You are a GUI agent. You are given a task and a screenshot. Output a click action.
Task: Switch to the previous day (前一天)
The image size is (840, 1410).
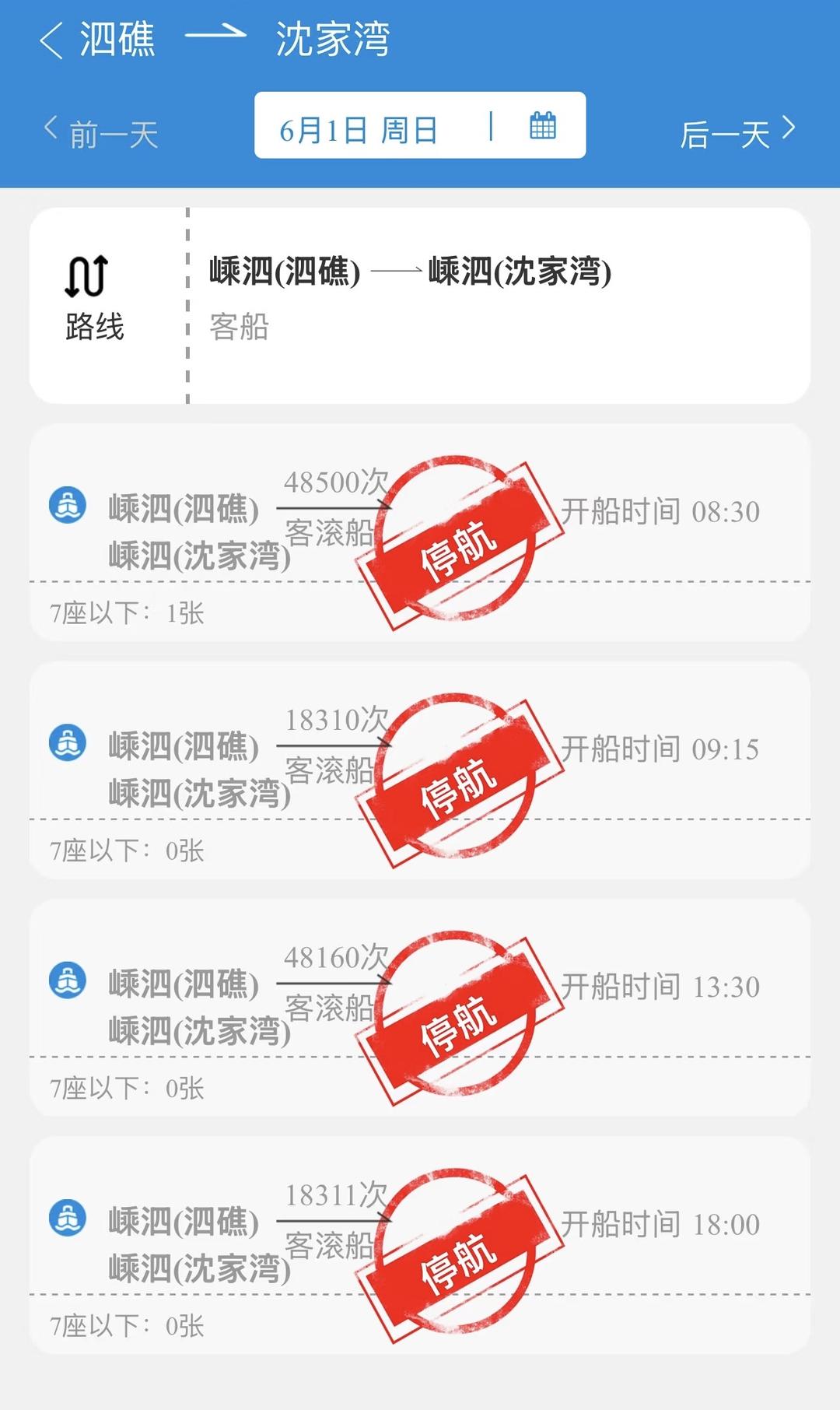(101, 133)
